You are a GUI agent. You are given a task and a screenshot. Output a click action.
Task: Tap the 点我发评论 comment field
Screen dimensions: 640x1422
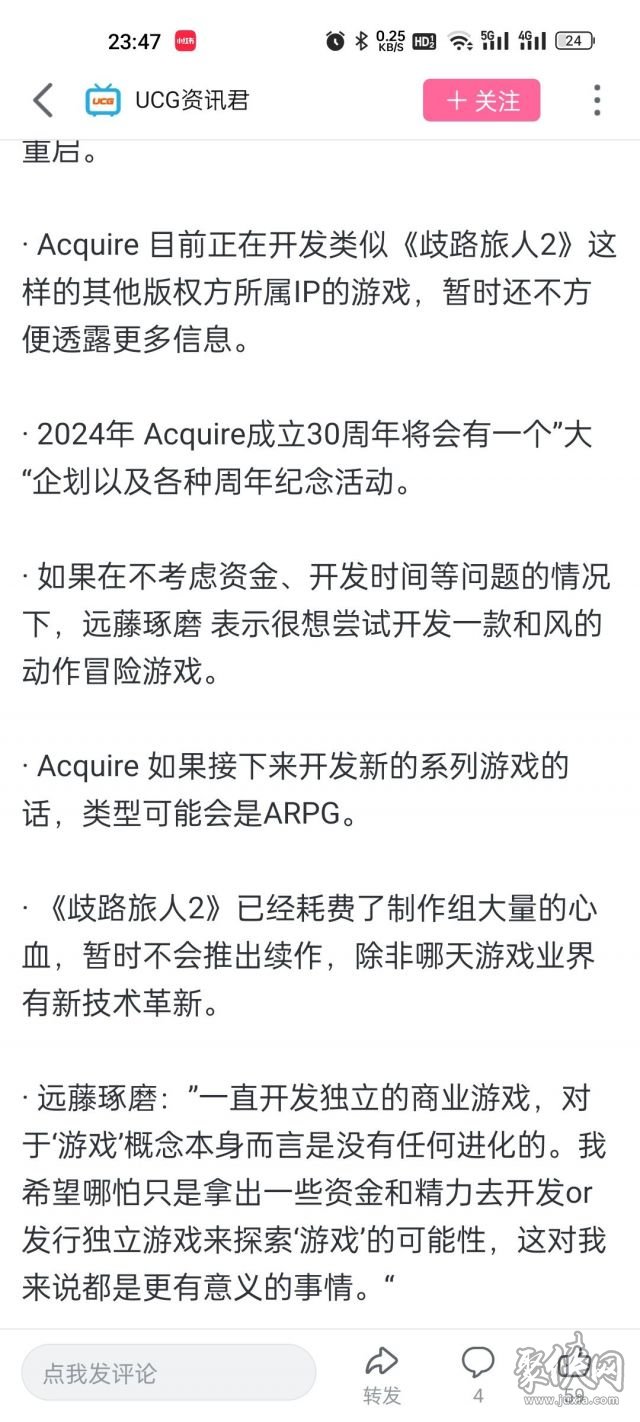click(168, 1373)
